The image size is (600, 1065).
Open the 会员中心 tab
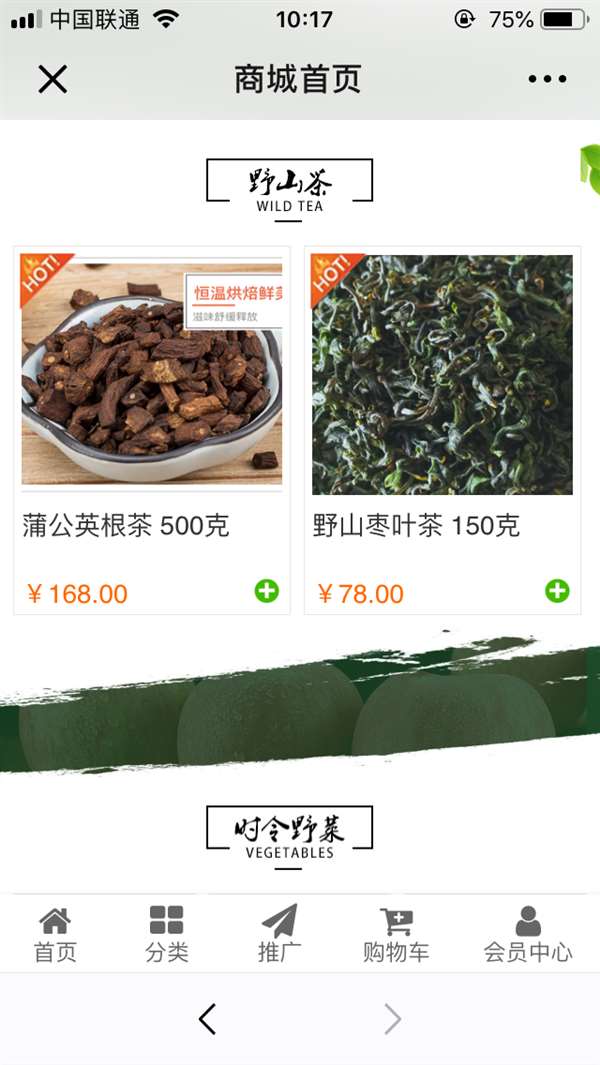(x=528, y=934)
